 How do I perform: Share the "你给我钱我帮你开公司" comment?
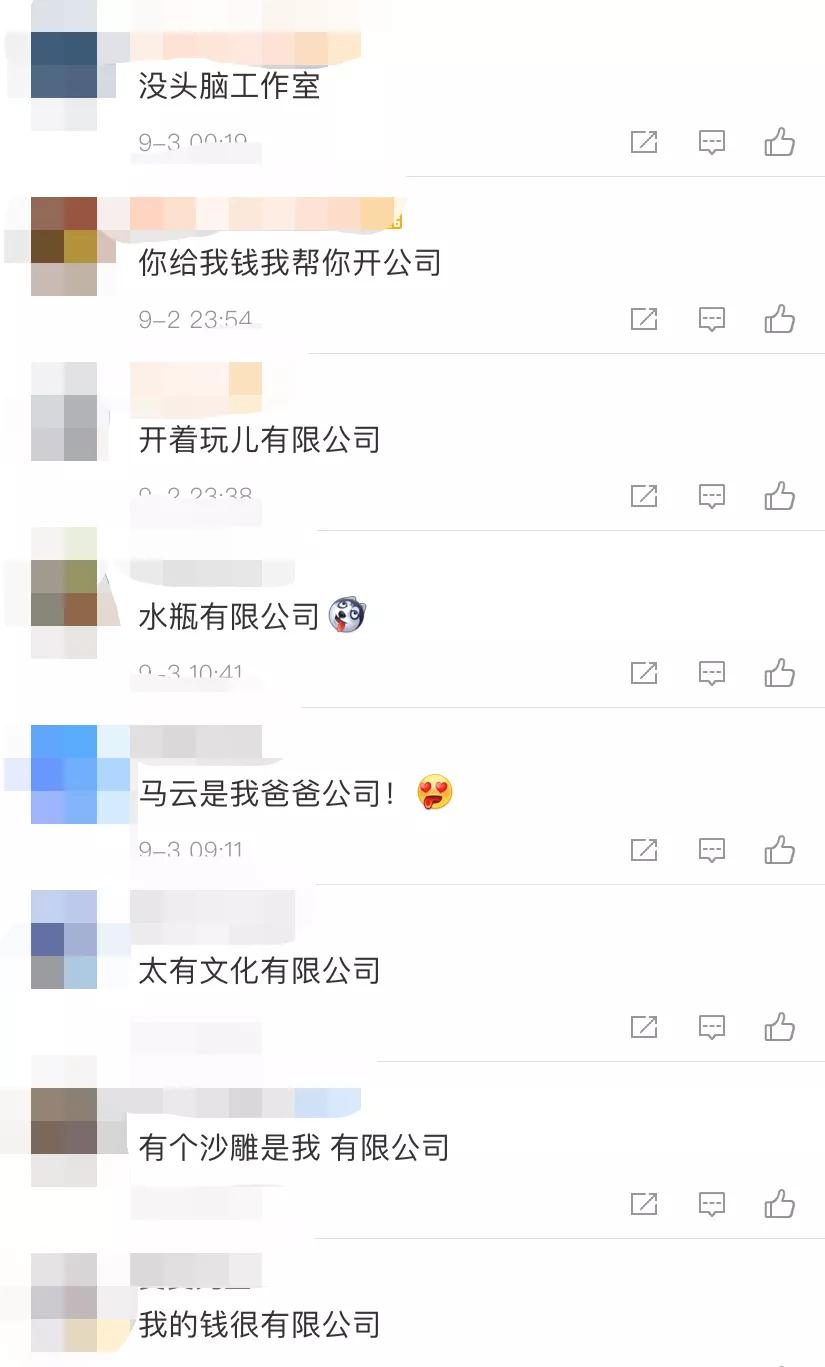(x=645, y=319)
